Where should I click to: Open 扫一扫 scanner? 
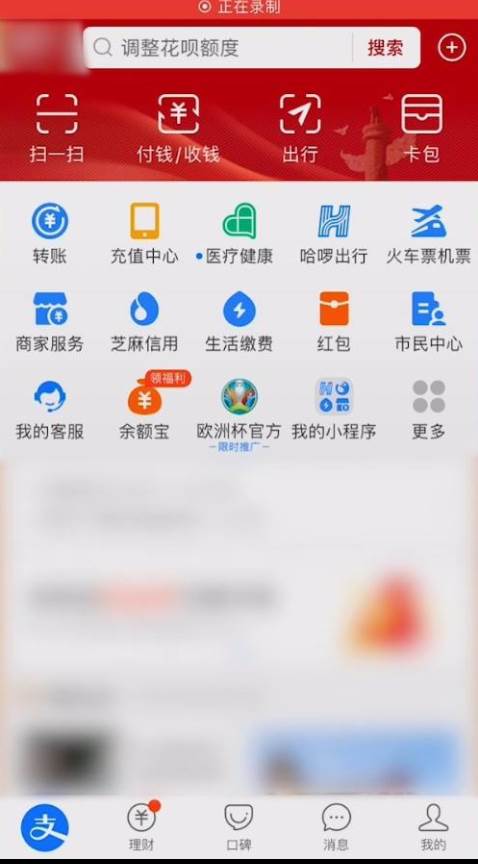click(x=57, y=128)
